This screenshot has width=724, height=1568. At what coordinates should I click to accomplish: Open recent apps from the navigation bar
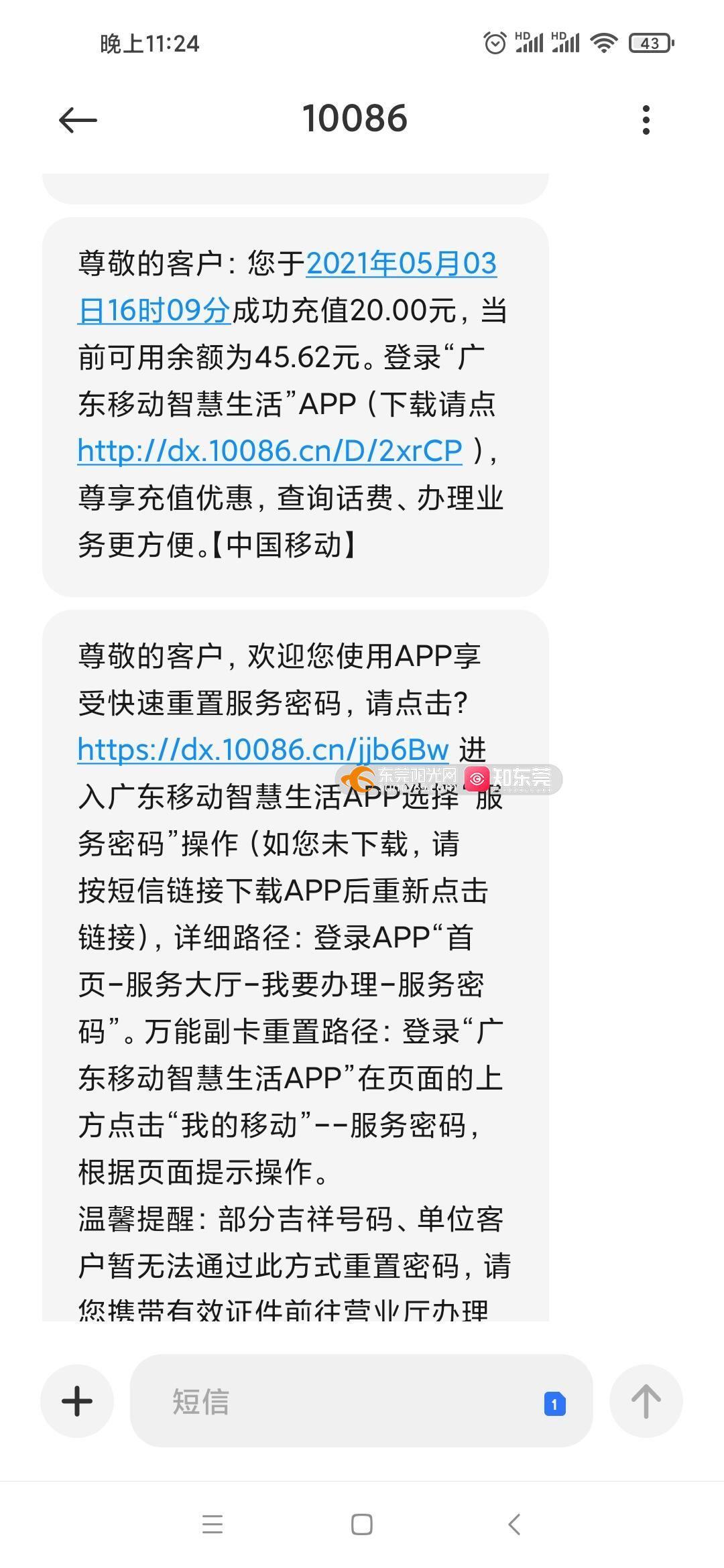213,1524
